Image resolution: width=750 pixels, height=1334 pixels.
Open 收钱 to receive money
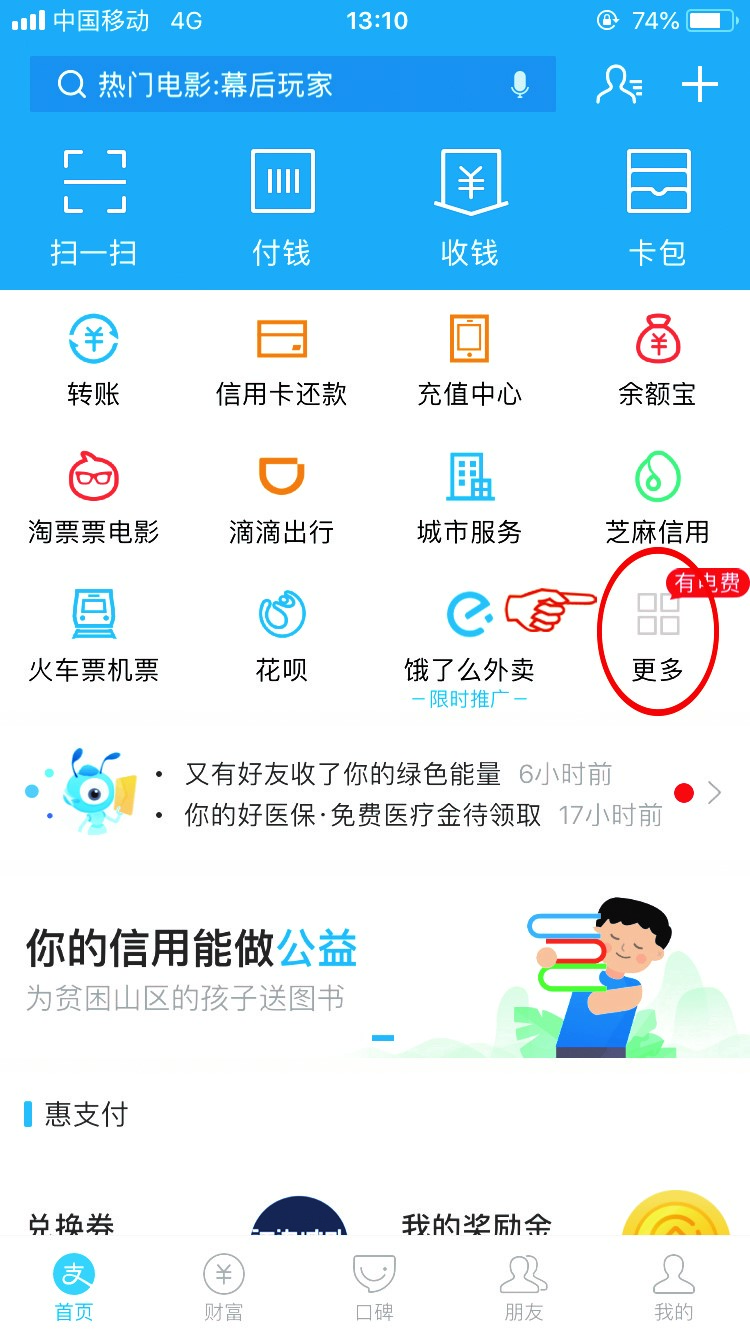[470, 207]
